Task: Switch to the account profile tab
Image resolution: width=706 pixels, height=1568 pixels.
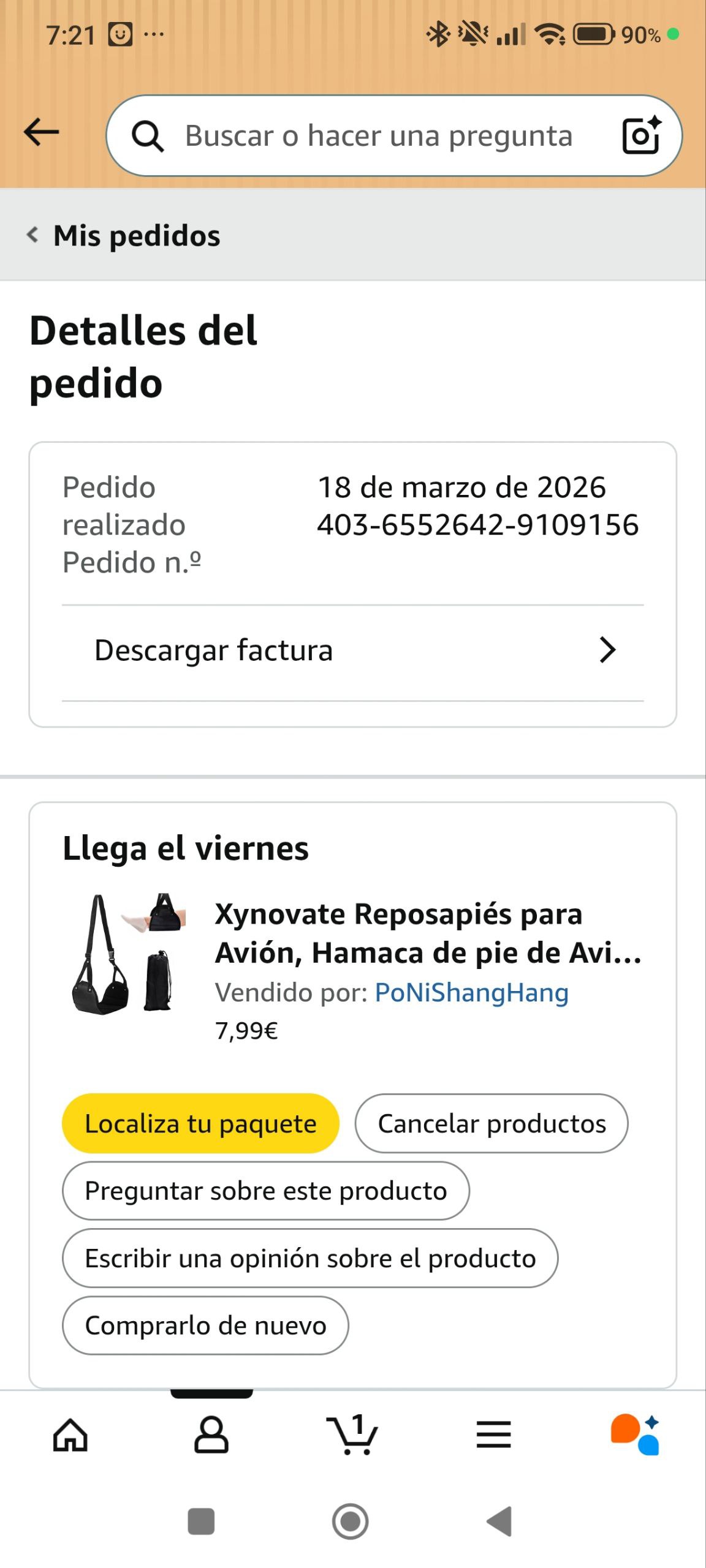Action: click(211, 1435)
